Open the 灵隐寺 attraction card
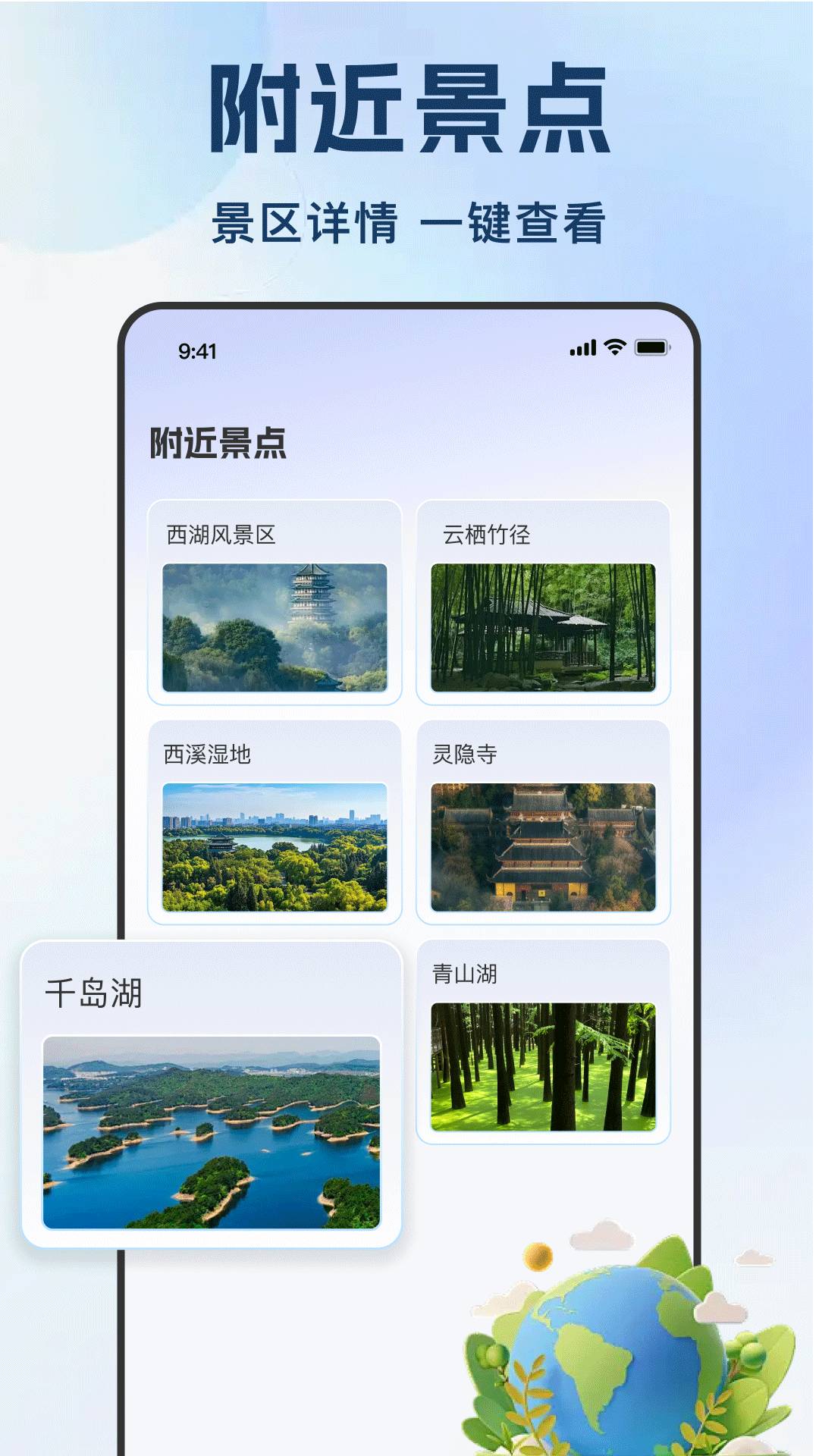The height and width of the screenshot is (1456, 819). click(x=542, y=819)
